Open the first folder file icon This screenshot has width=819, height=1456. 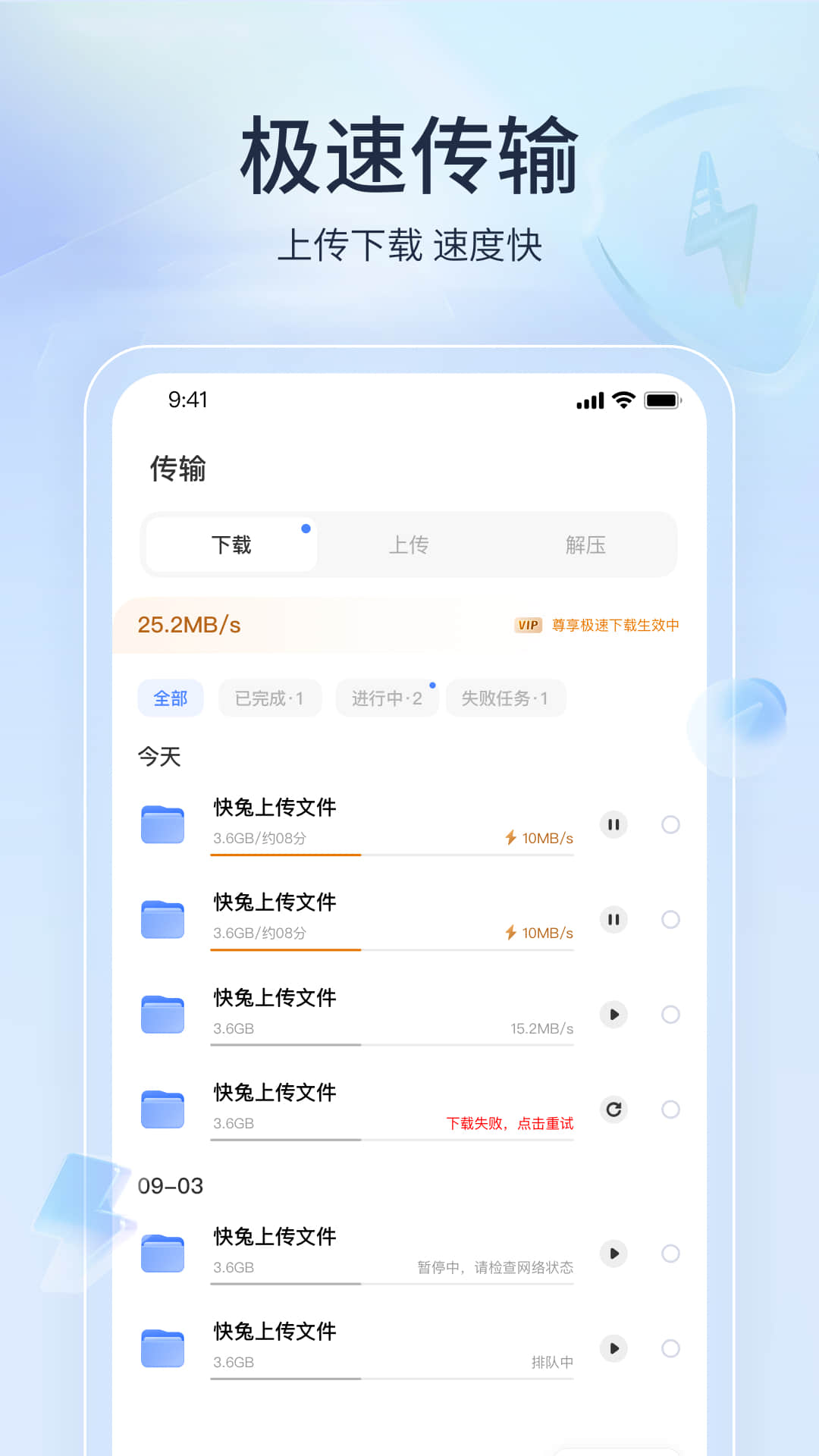click(x=163, y=824)
